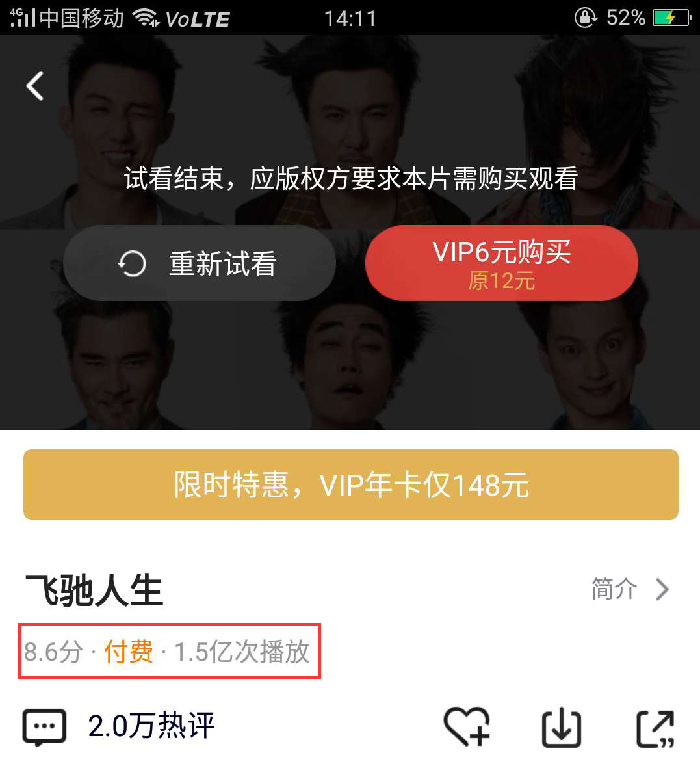Tap 重新试看 to replay the preview
The width and height of the screenshot is (700, 766).
pos(199,264)
